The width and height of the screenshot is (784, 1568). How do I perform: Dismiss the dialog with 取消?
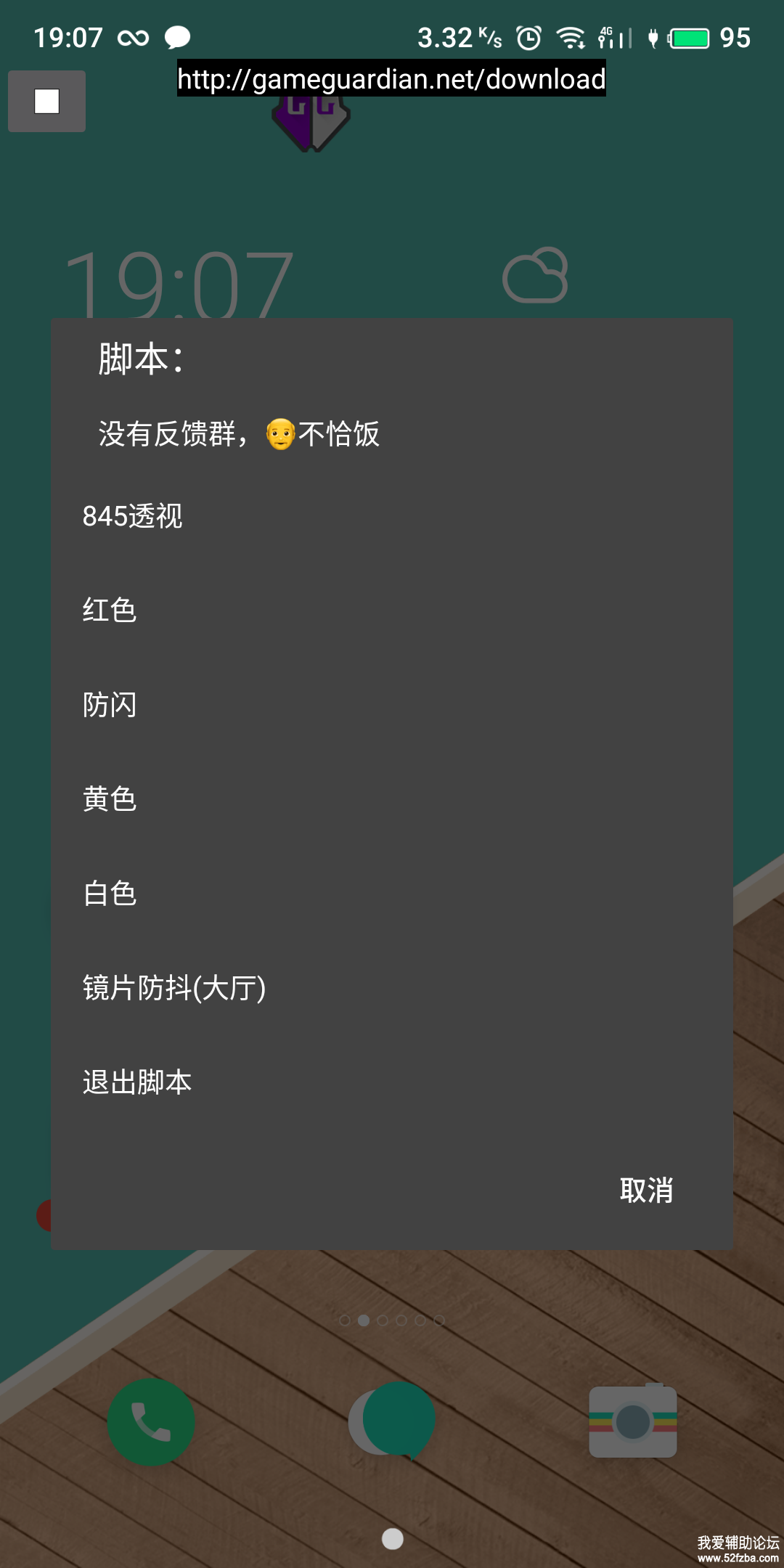point(646,1191)
